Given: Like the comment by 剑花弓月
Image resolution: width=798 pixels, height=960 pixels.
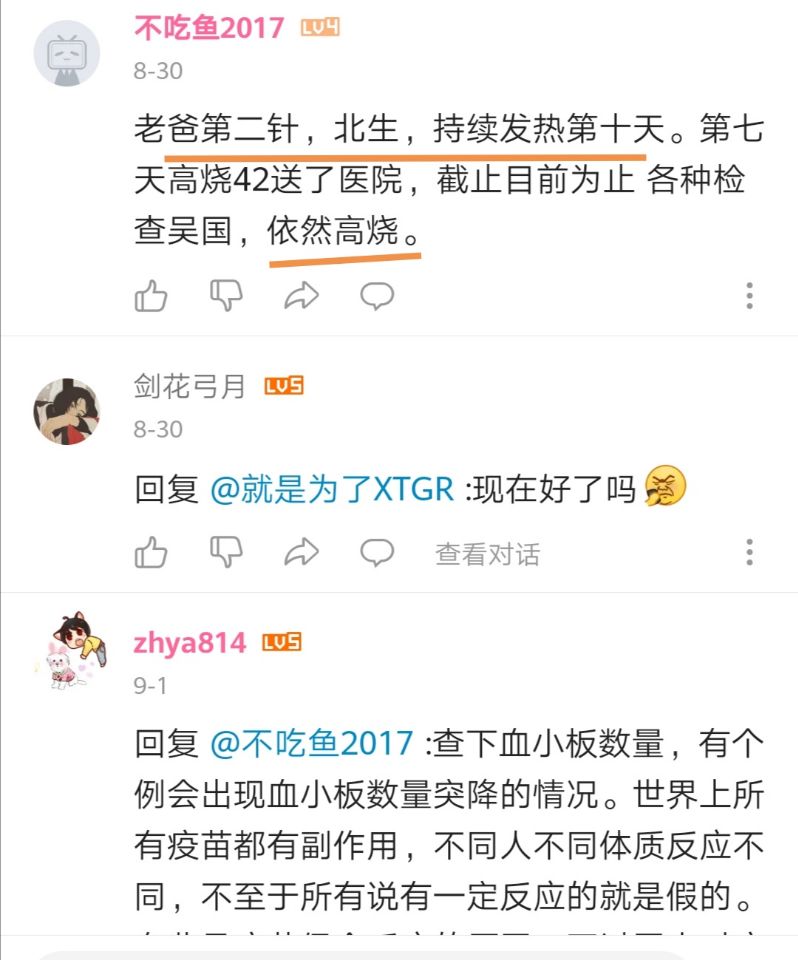Looking at the screenshot, I should click(151, 552).
